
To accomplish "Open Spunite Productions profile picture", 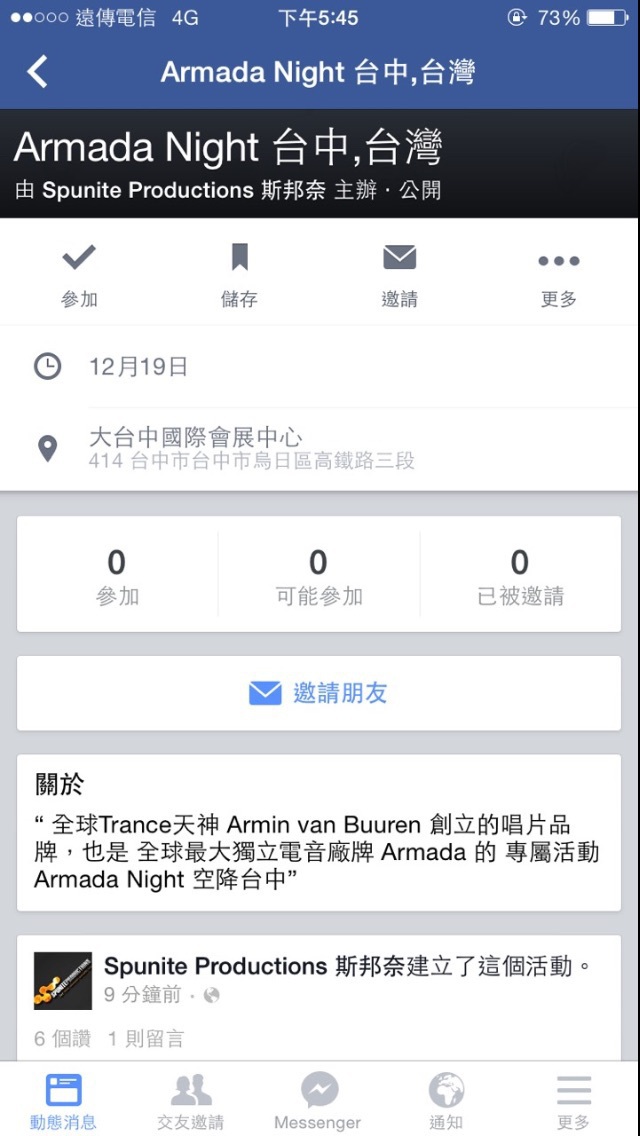I will (63, 980).
